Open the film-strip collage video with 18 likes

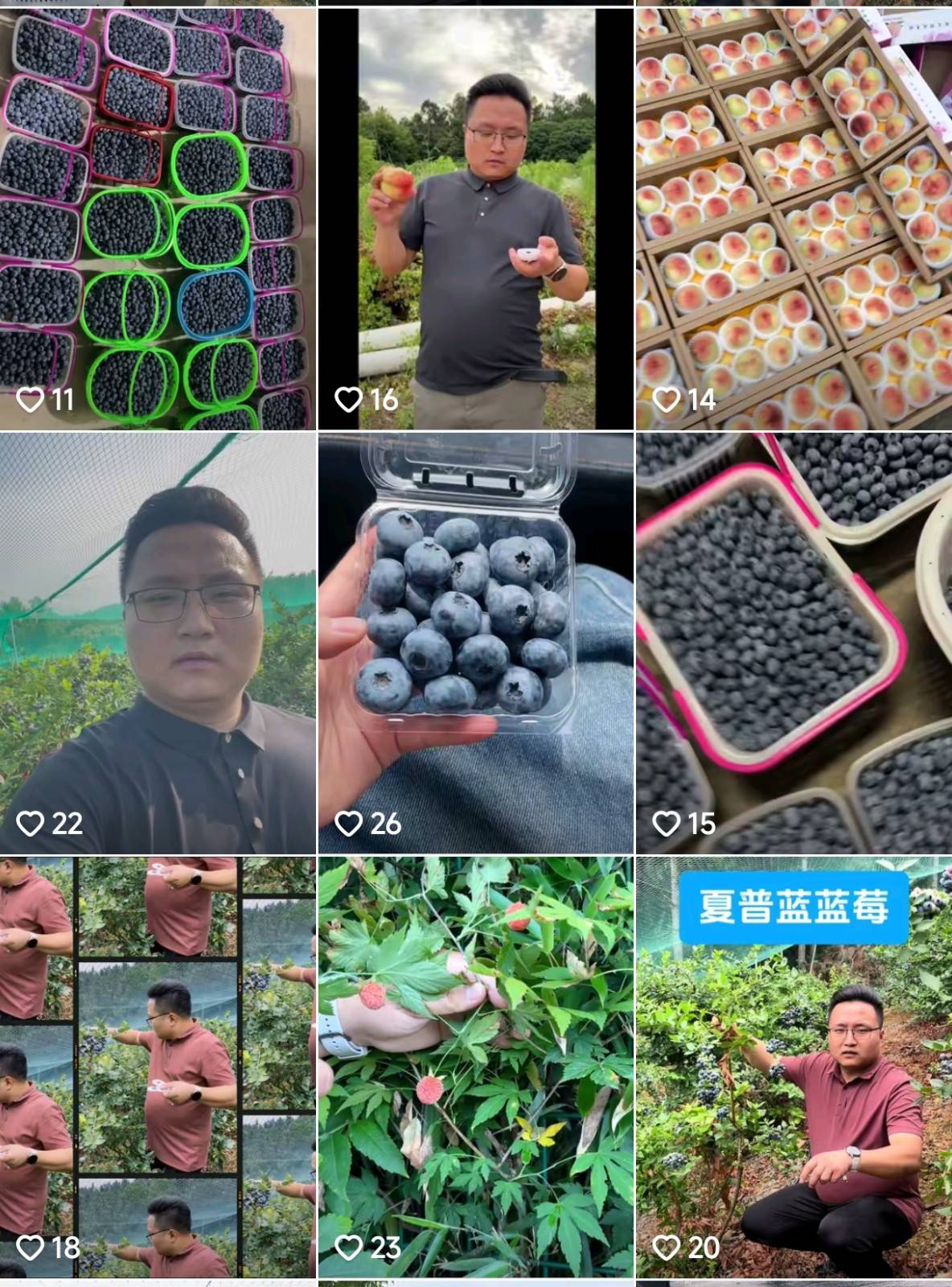pyautogui.click(x=158, y=1067)
